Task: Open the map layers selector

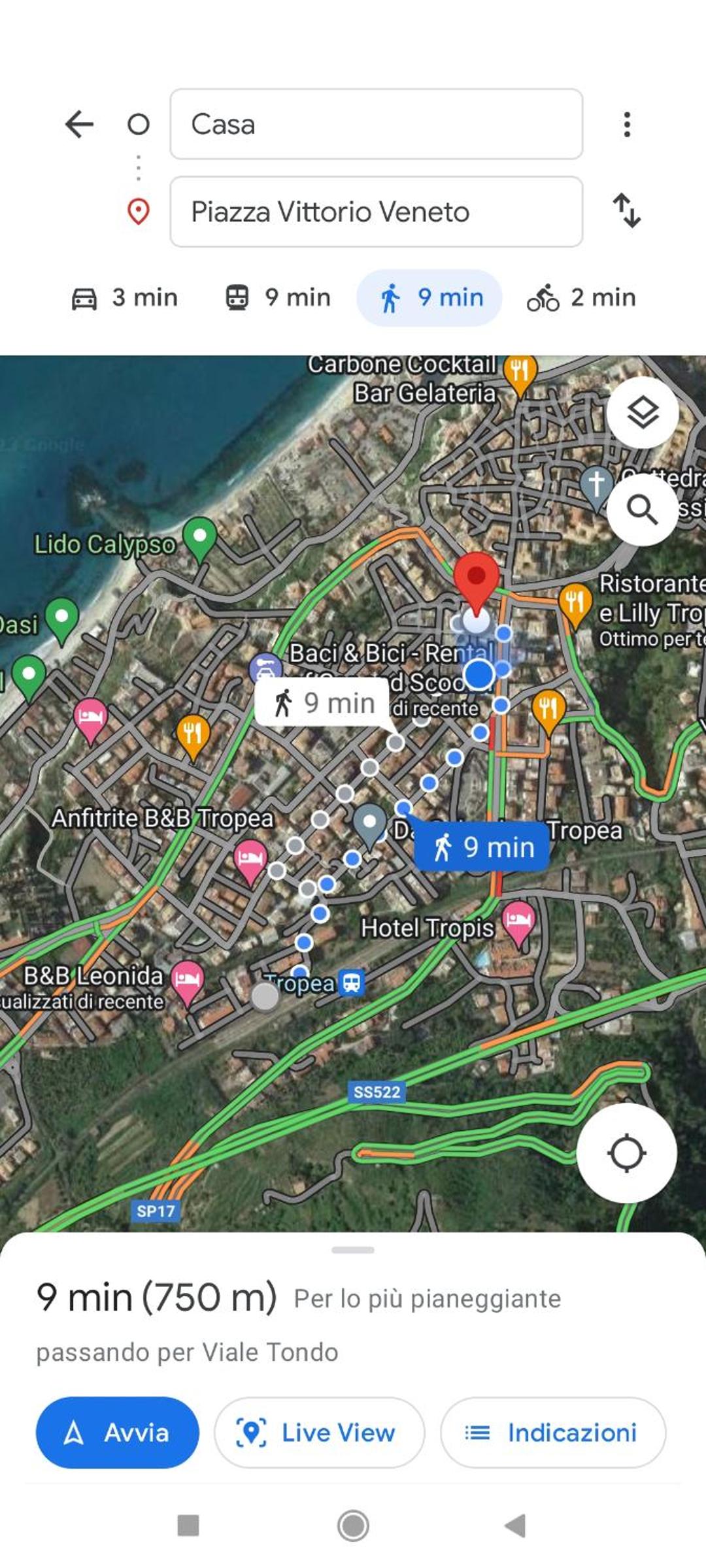Action: click(643, 412)
